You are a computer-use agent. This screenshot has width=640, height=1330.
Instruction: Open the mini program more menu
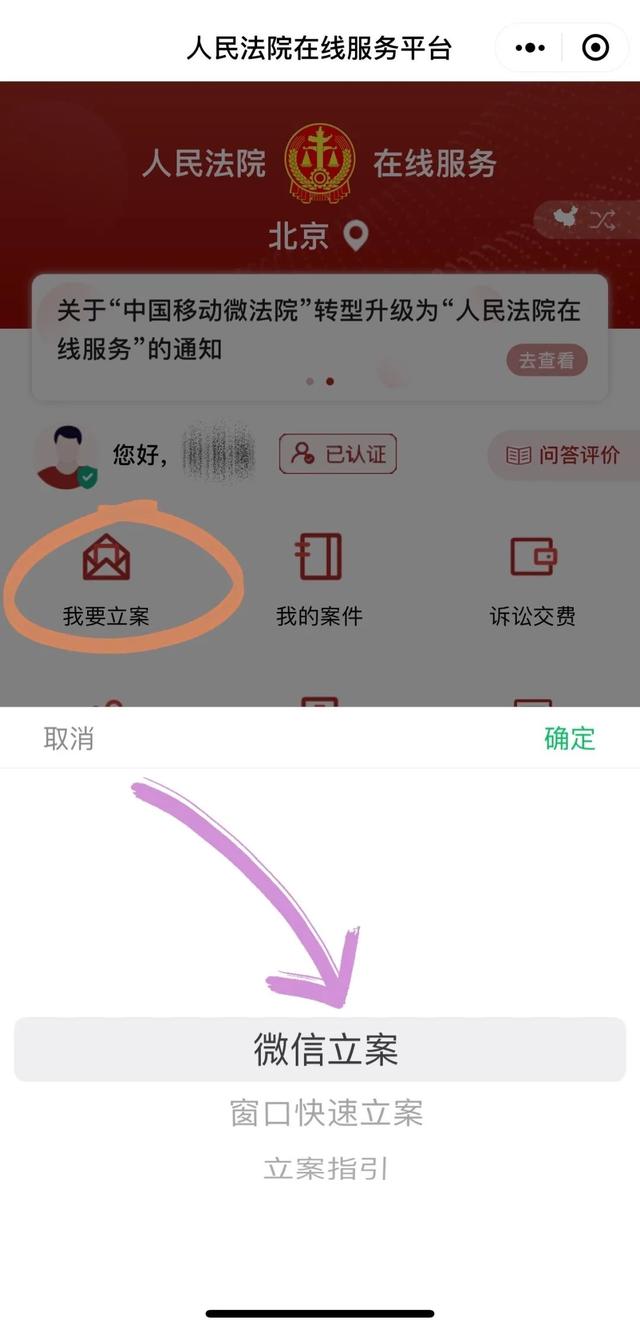pos(530,47)
